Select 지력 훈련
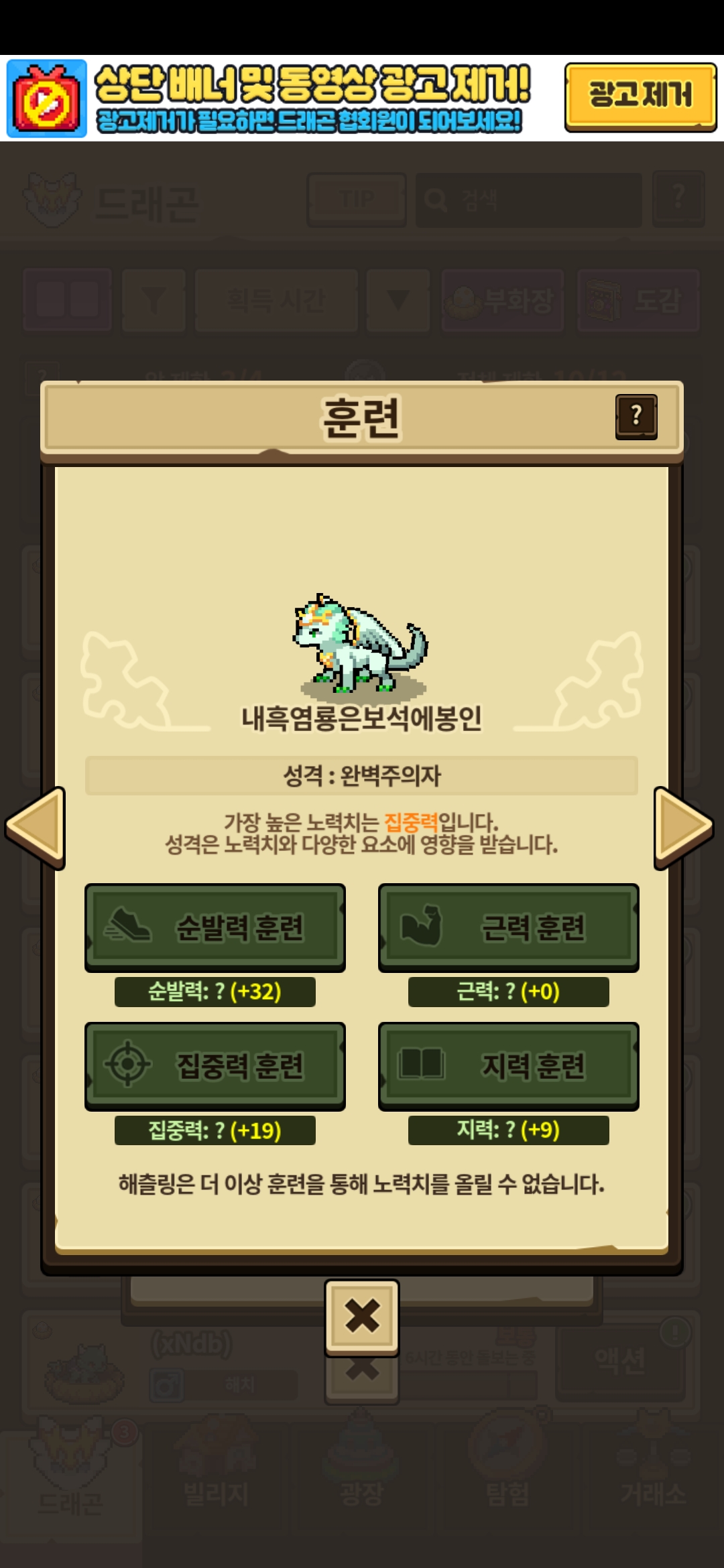The width and height of the screenshot is (724, 1568). point(508,1065)
